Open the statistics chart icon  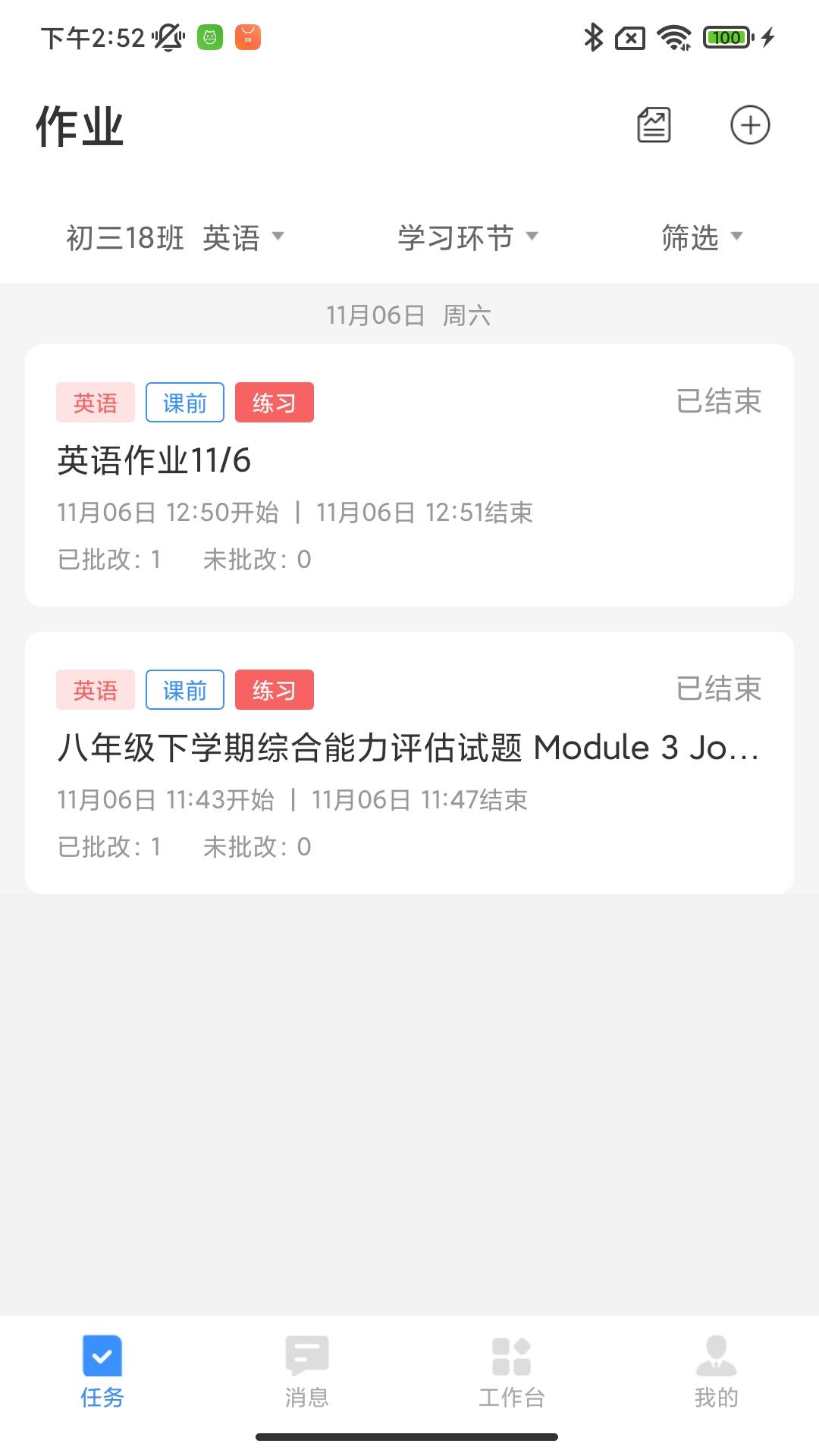pos(652,126)
